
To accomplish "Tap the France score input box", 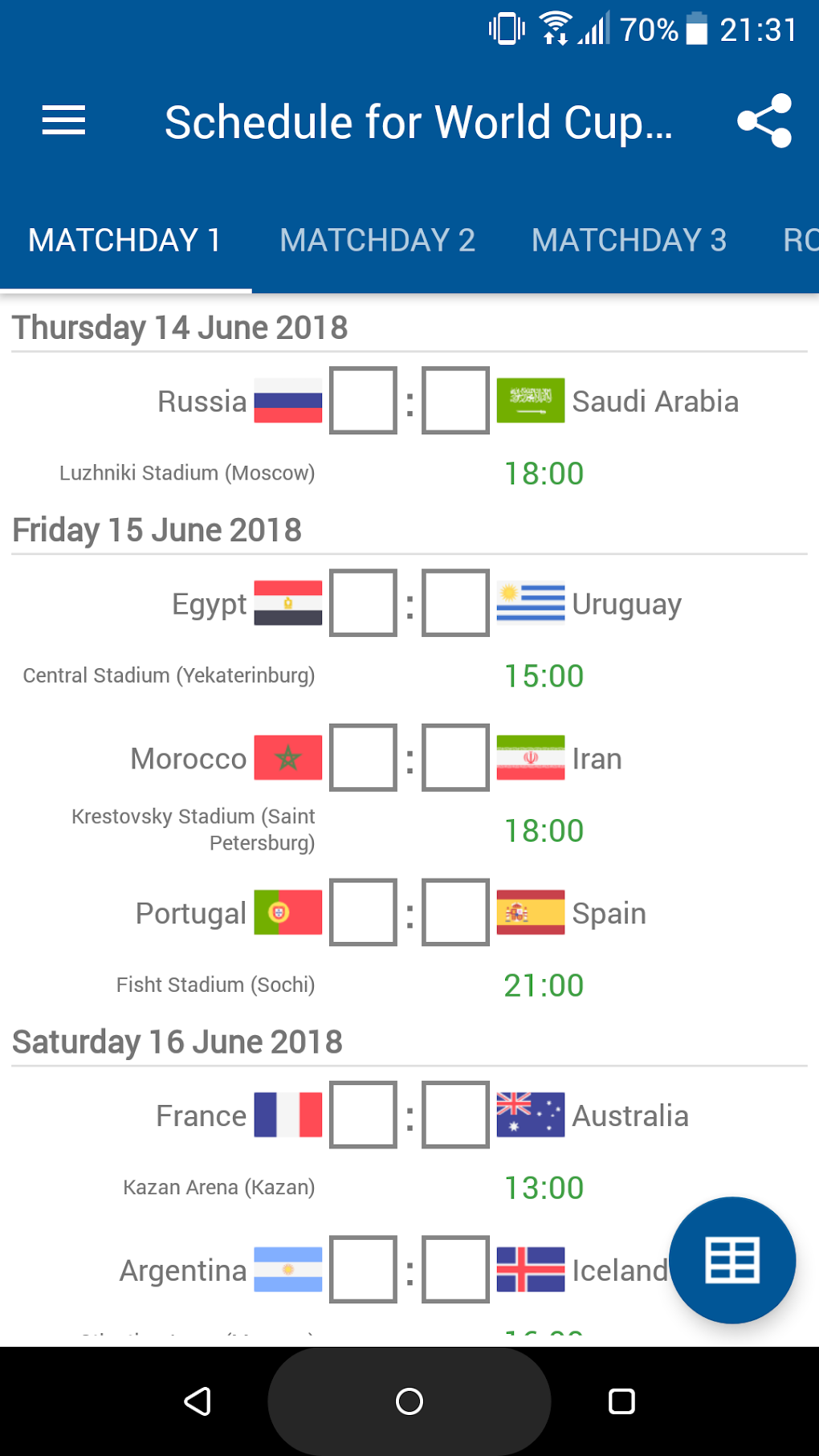I will coord(363,1115).
